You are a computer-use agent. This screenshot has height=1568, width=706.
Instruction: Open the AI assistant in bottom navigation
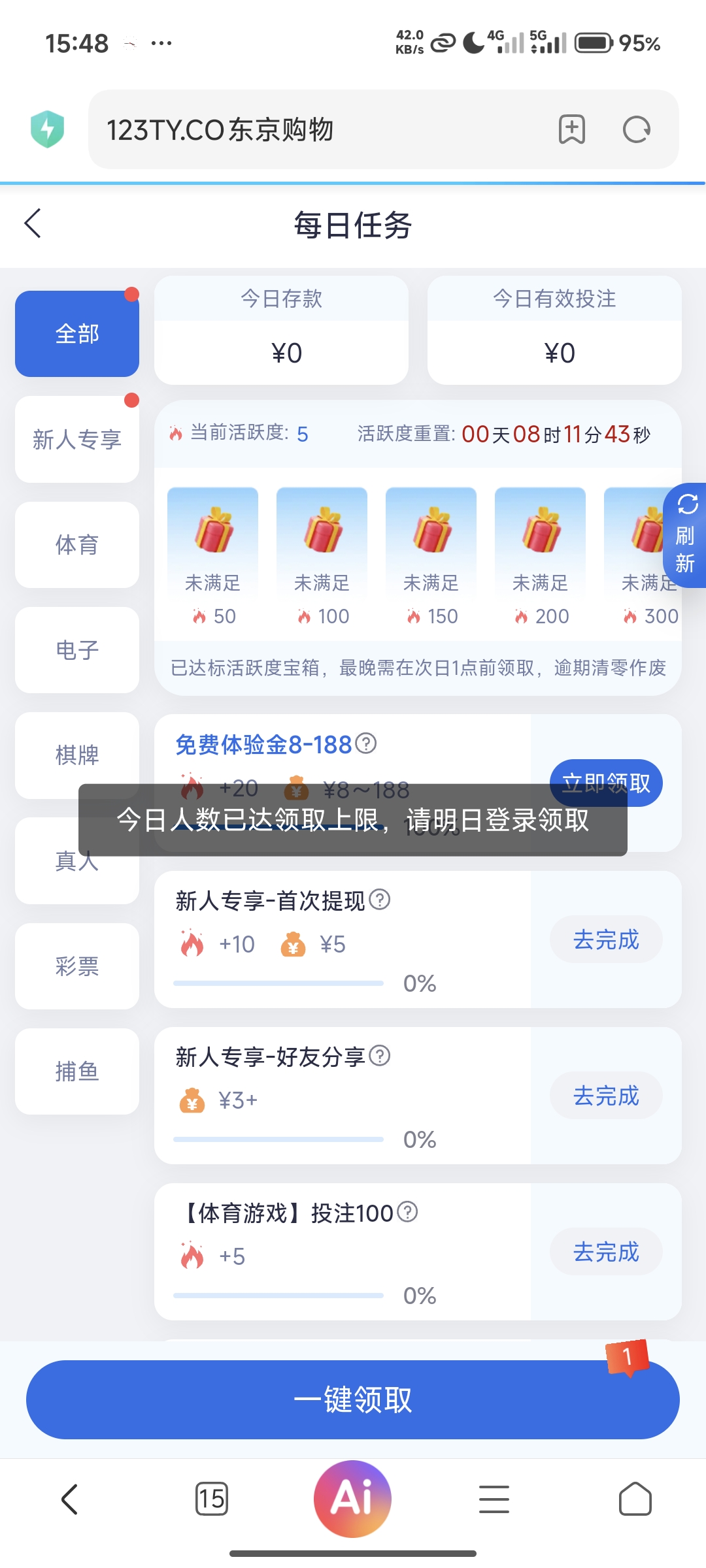352,1498
